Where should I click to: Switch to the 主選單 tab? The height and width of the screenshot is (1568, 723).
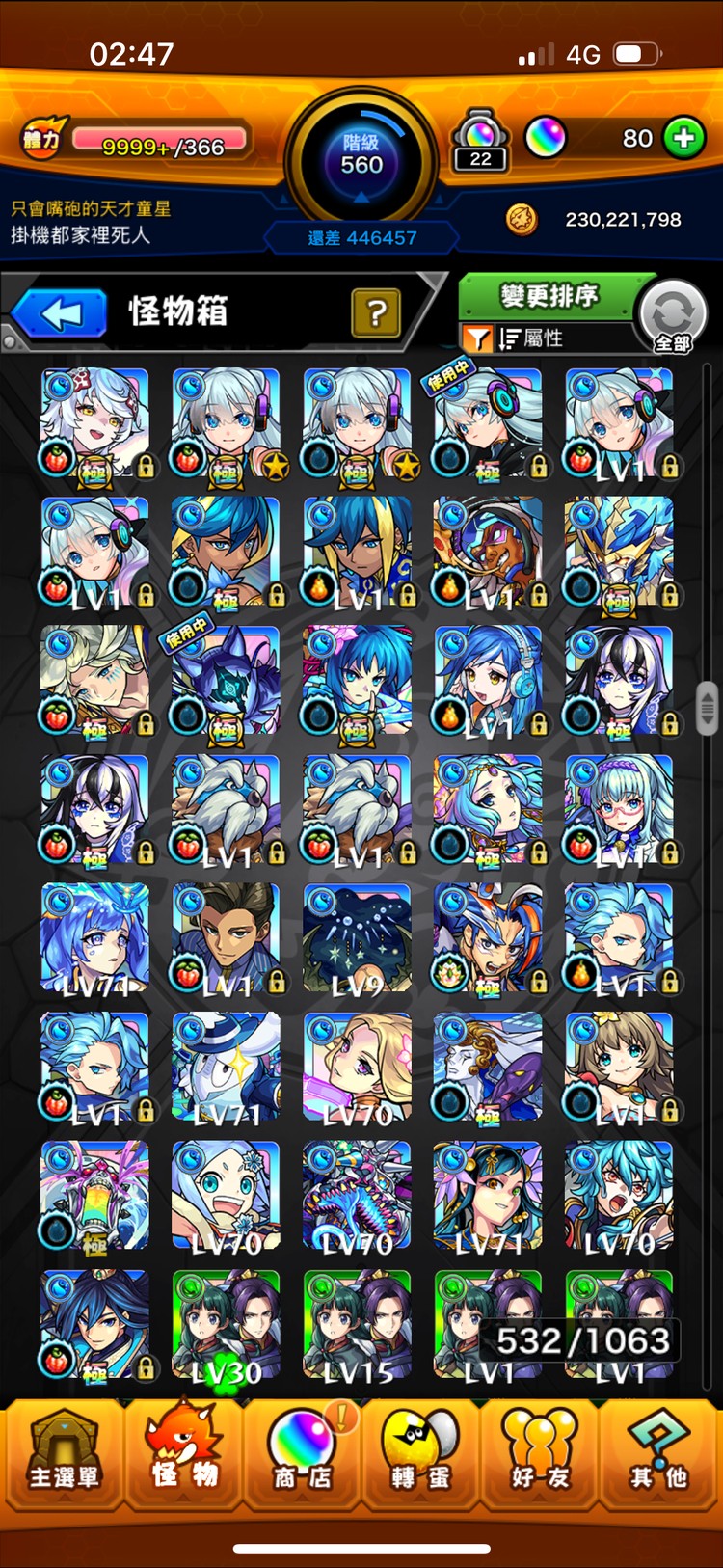(x=64, y=1455)
